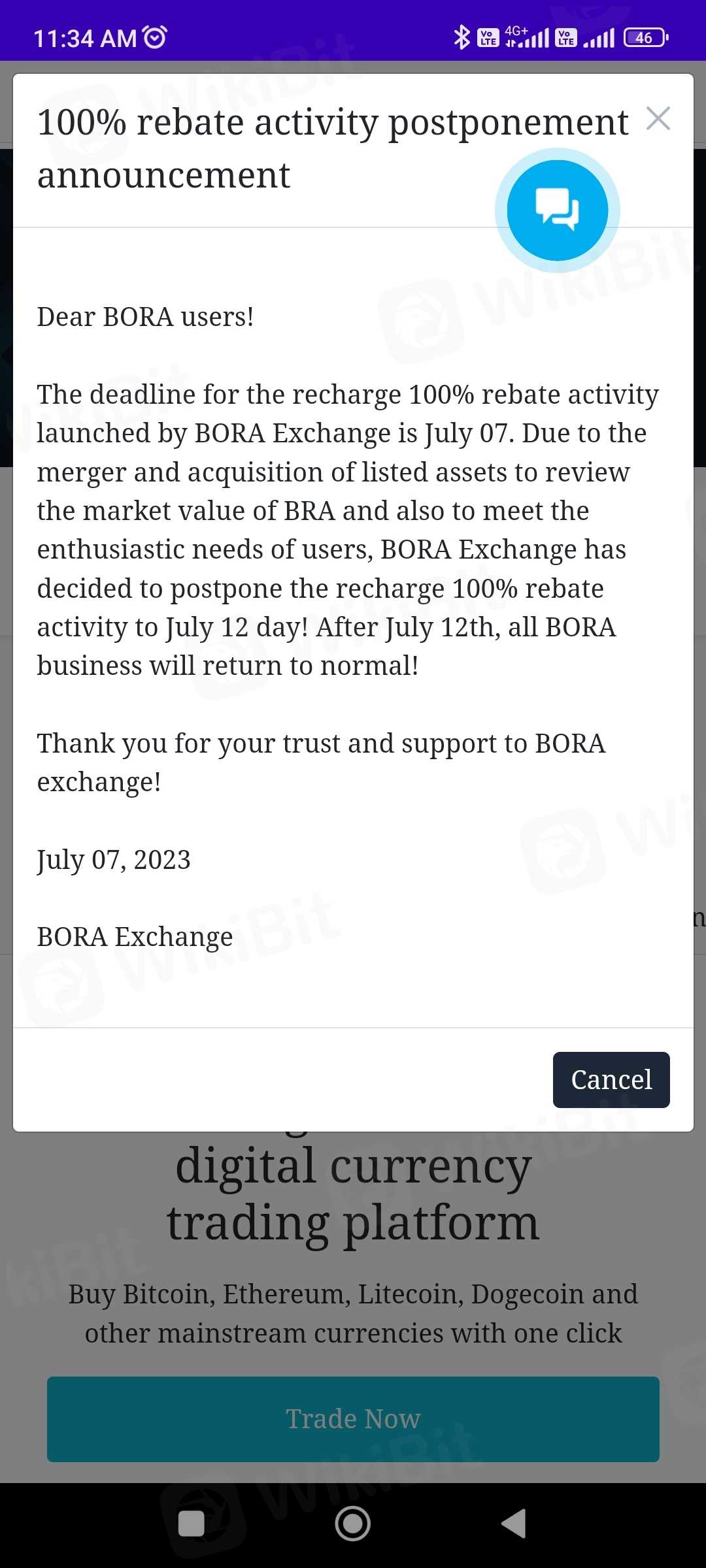Open the recent apps view

pos(192,1524)
